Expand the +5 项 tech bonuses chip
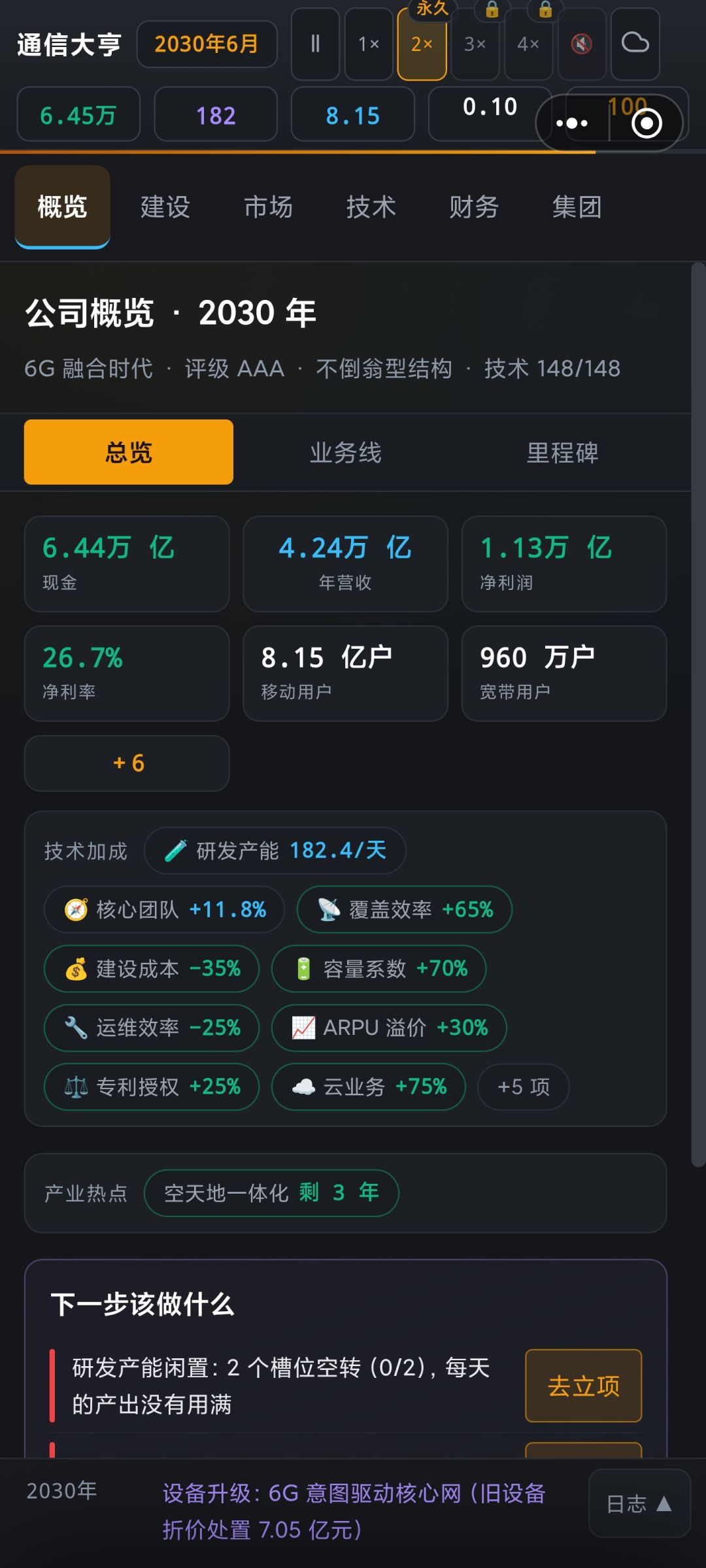The image size is (706, 1568). (x=523, y=1086)
